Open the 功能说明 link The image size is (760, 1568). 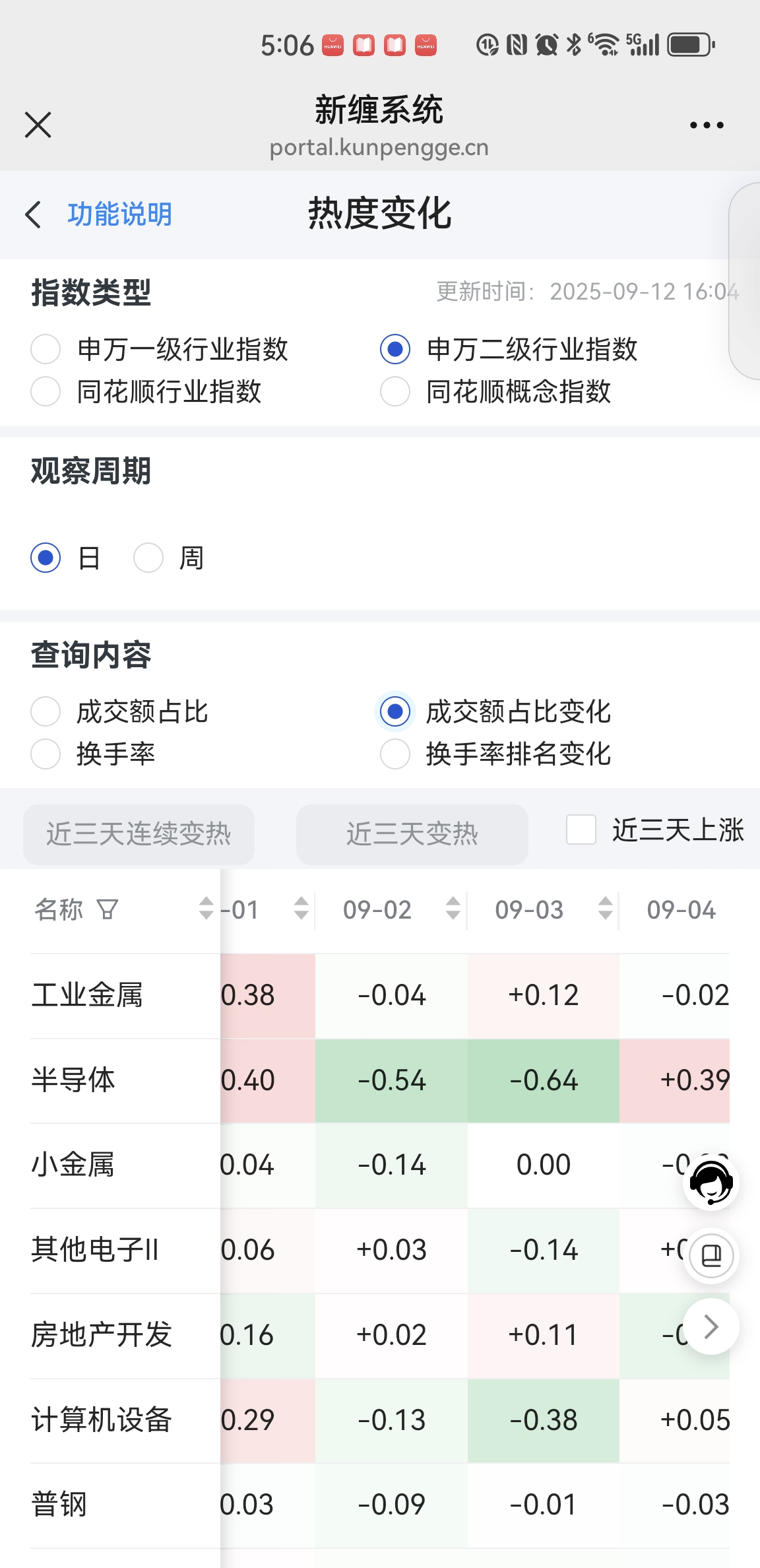coord(119,214)
